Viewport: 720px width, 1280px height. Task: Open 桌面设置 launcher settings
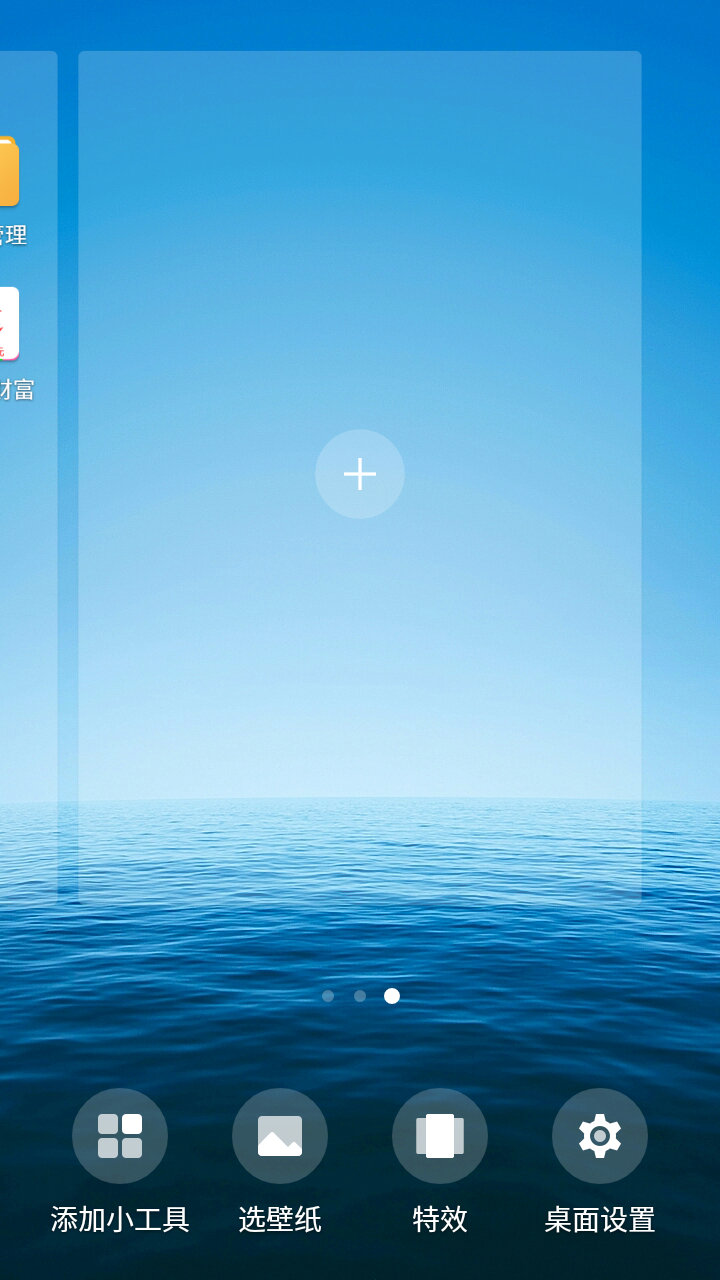tap(600, 1136)
